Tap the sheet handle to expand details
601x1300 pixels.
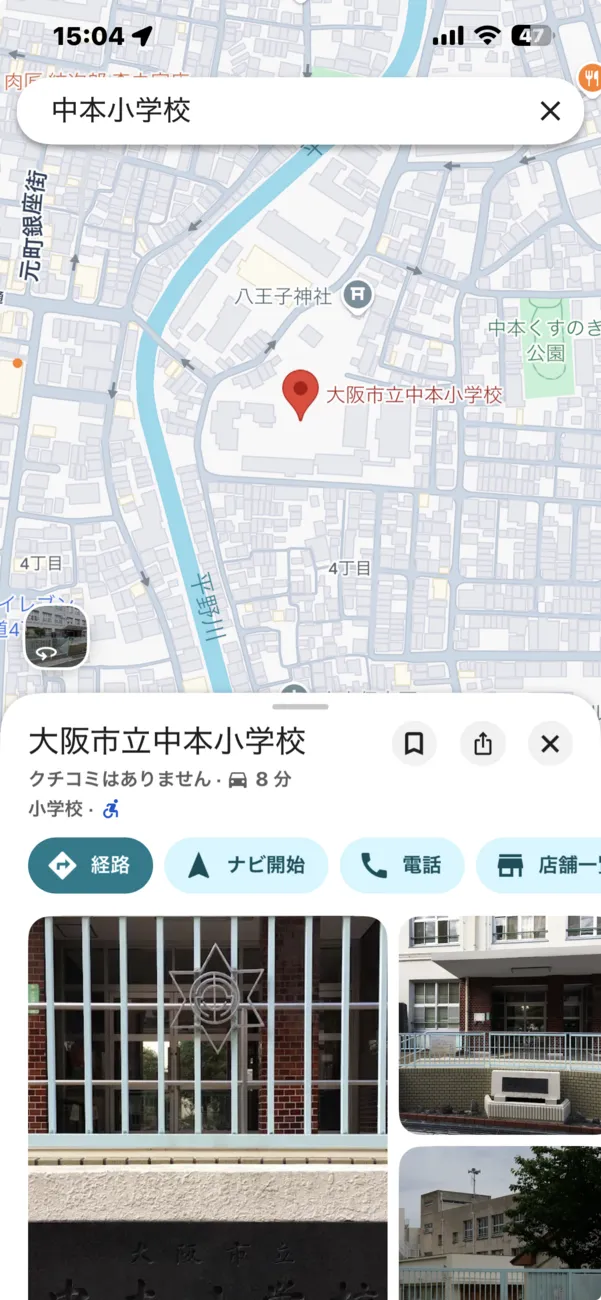coord(300,706)
